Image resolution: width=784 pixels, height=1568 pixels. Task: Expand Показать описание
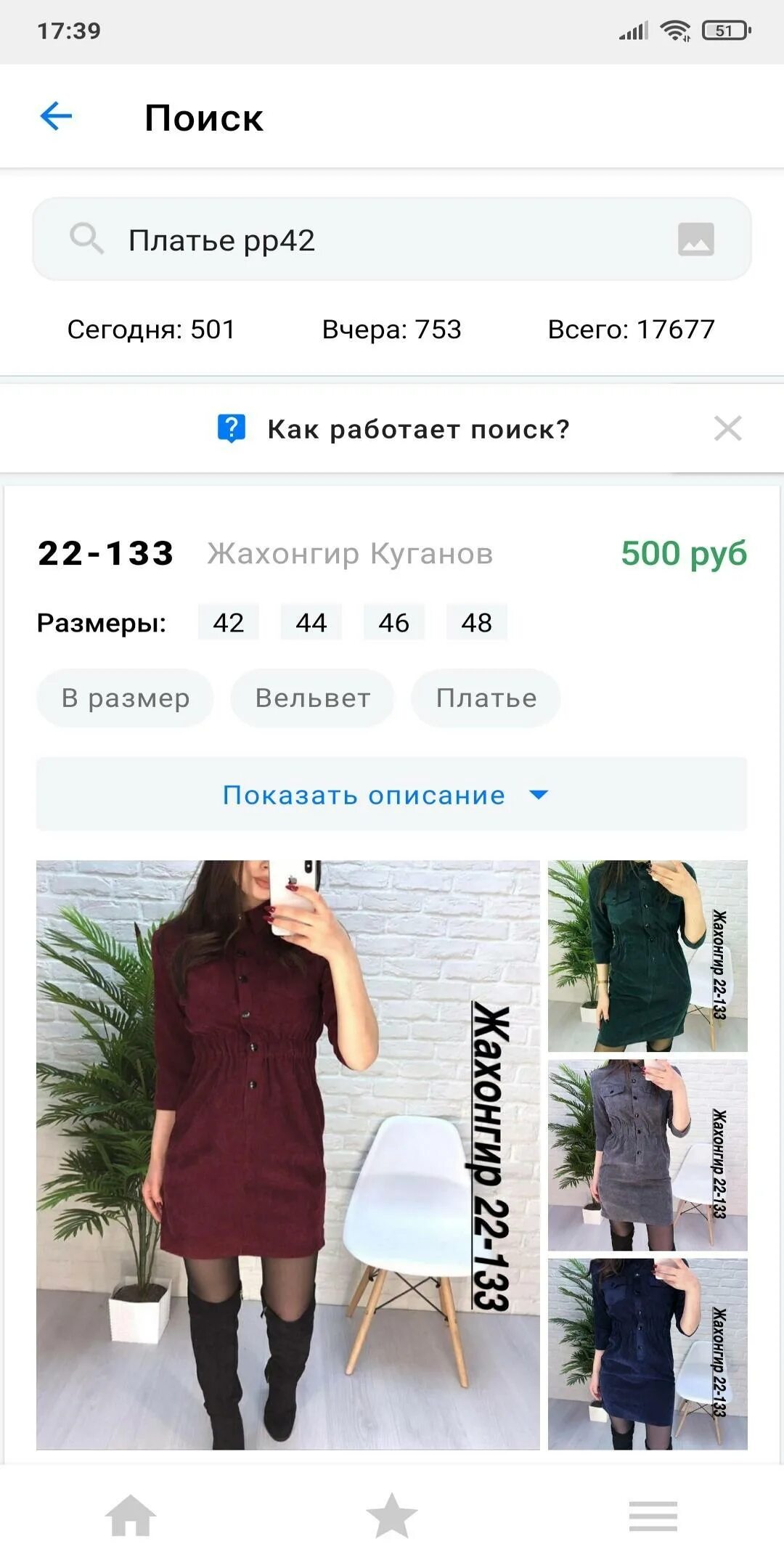click(392, 795)
